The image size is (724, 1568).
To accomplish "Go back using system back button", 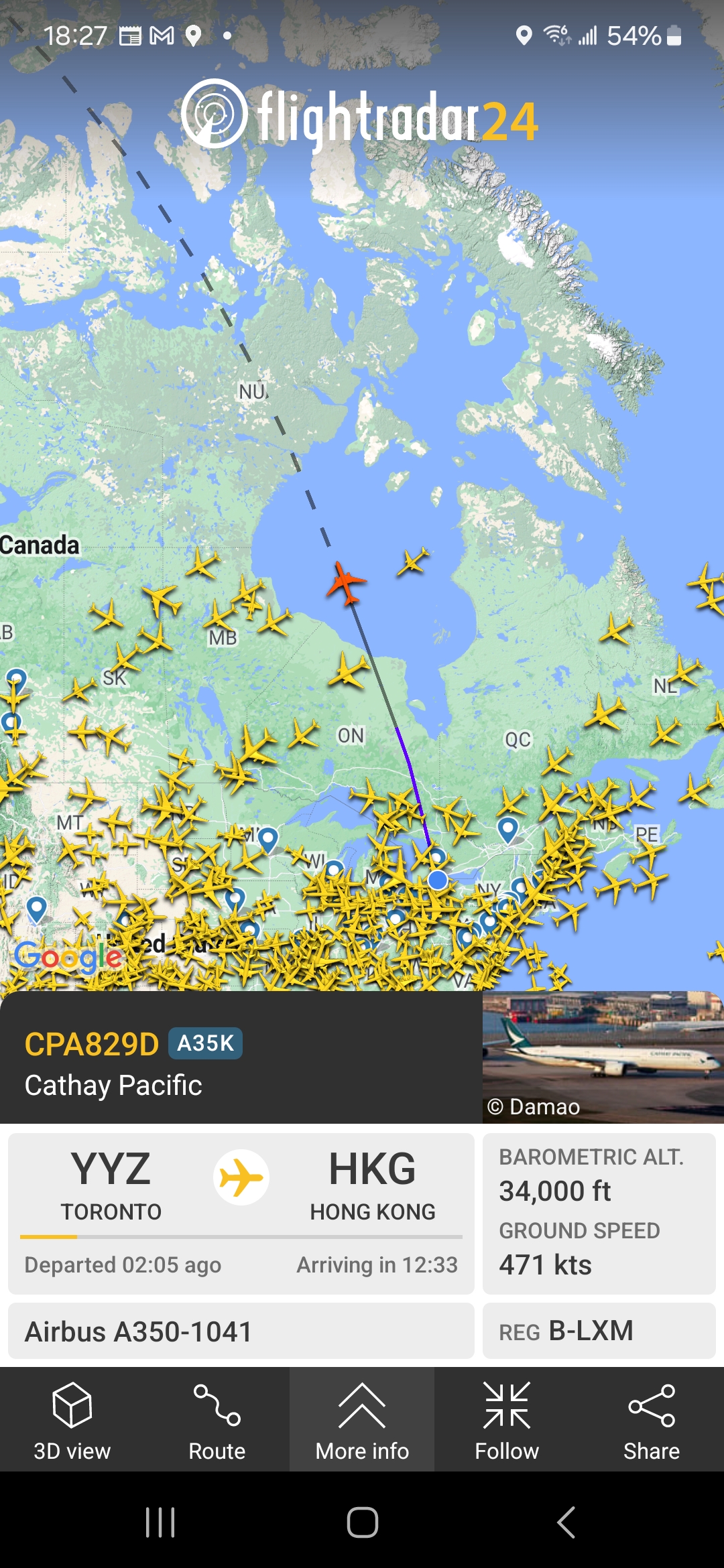I will click(566, 1522).
